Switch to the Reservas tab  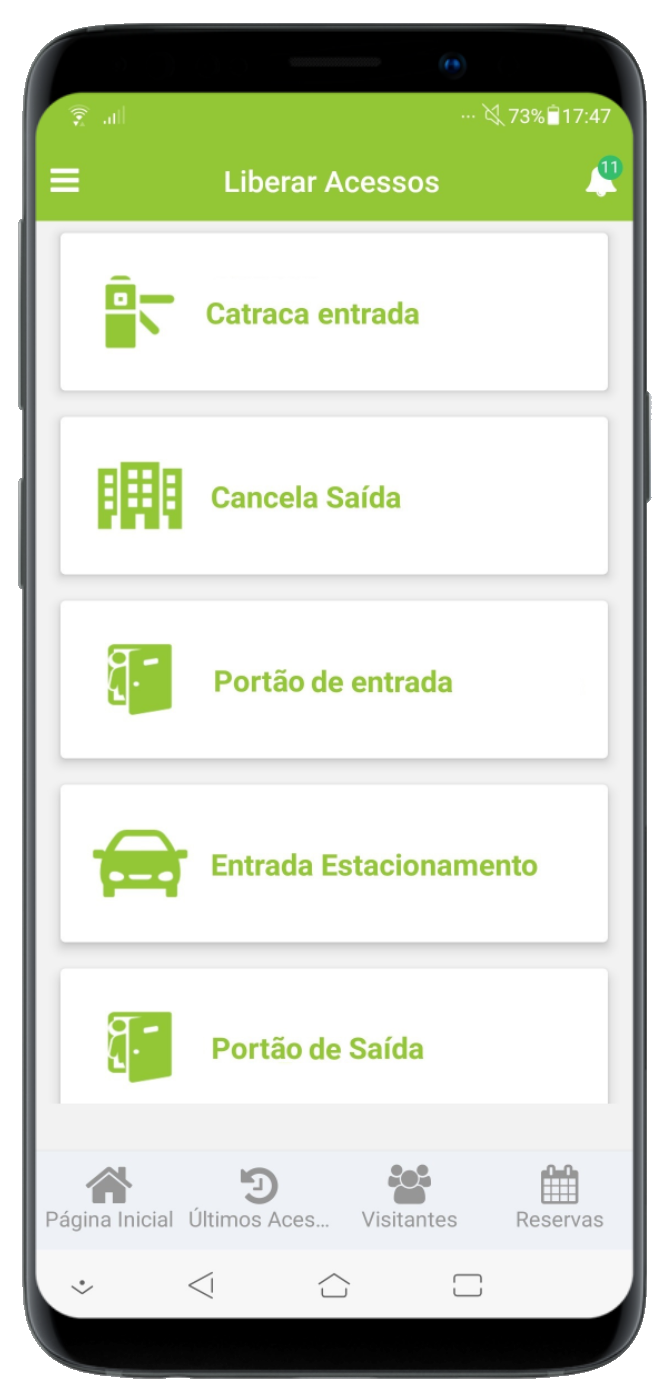559,1199
